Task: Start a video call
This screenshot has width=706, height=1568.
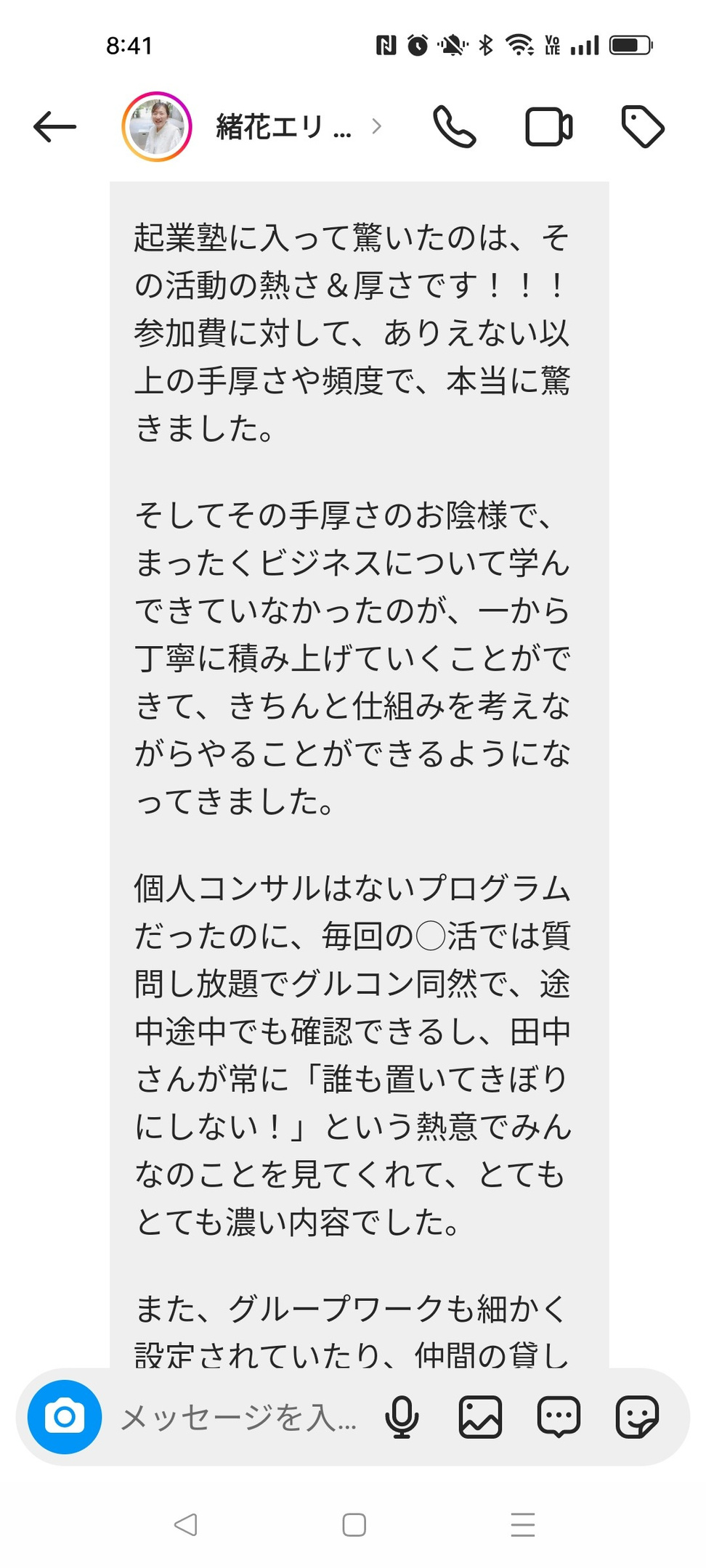Action: point(548,127)
